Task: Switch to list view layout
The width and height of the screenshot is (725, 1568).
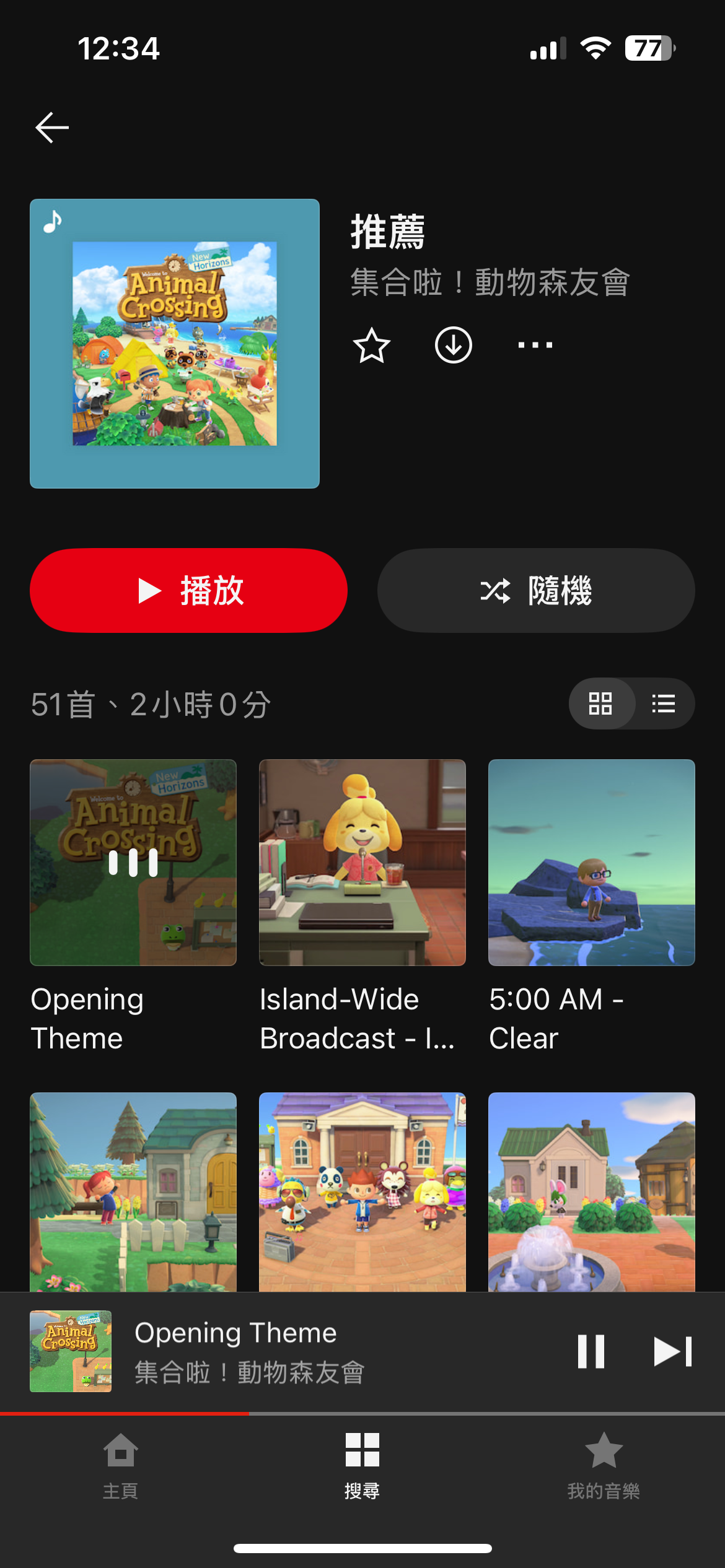Action: pos(664,703)
